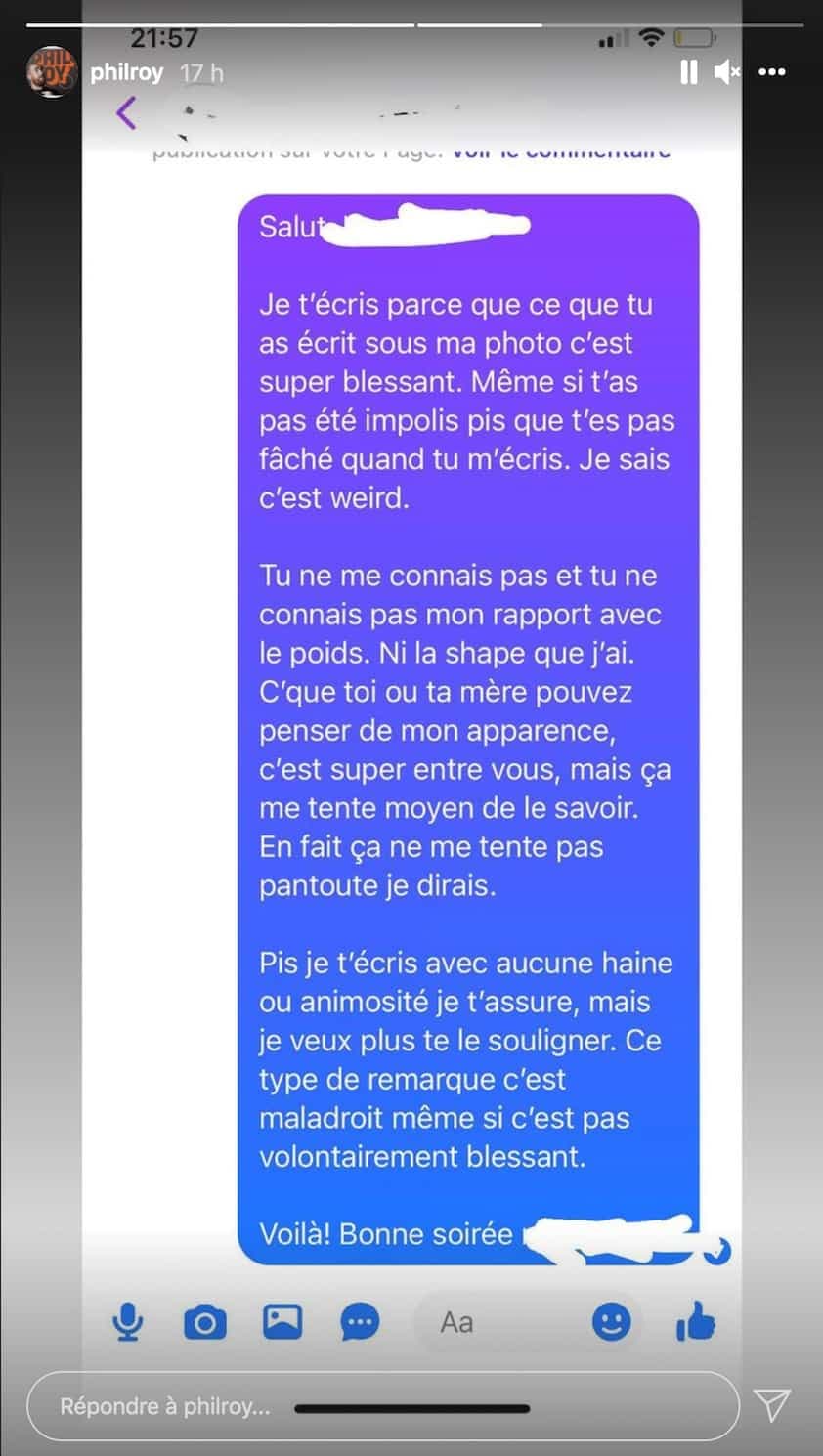The width and height of the screenshot is (823, 1456).
Task: Open the story's three-dot options menu
Action: click(x=772, y=71)
